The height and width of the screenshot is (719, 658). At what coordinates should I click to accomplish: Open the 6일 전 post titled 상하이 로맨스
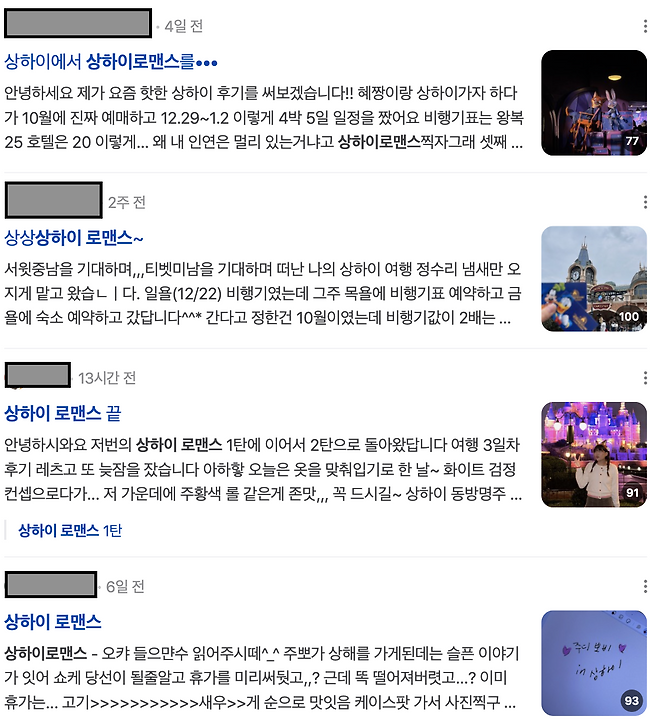(x=53, y=621)
